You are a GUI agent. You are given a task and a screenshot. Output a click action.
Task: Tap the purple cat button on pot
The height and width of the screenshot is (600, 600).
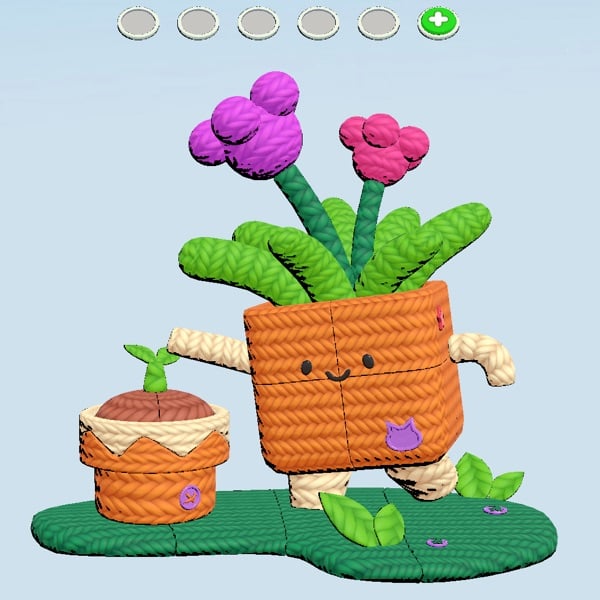401,436
